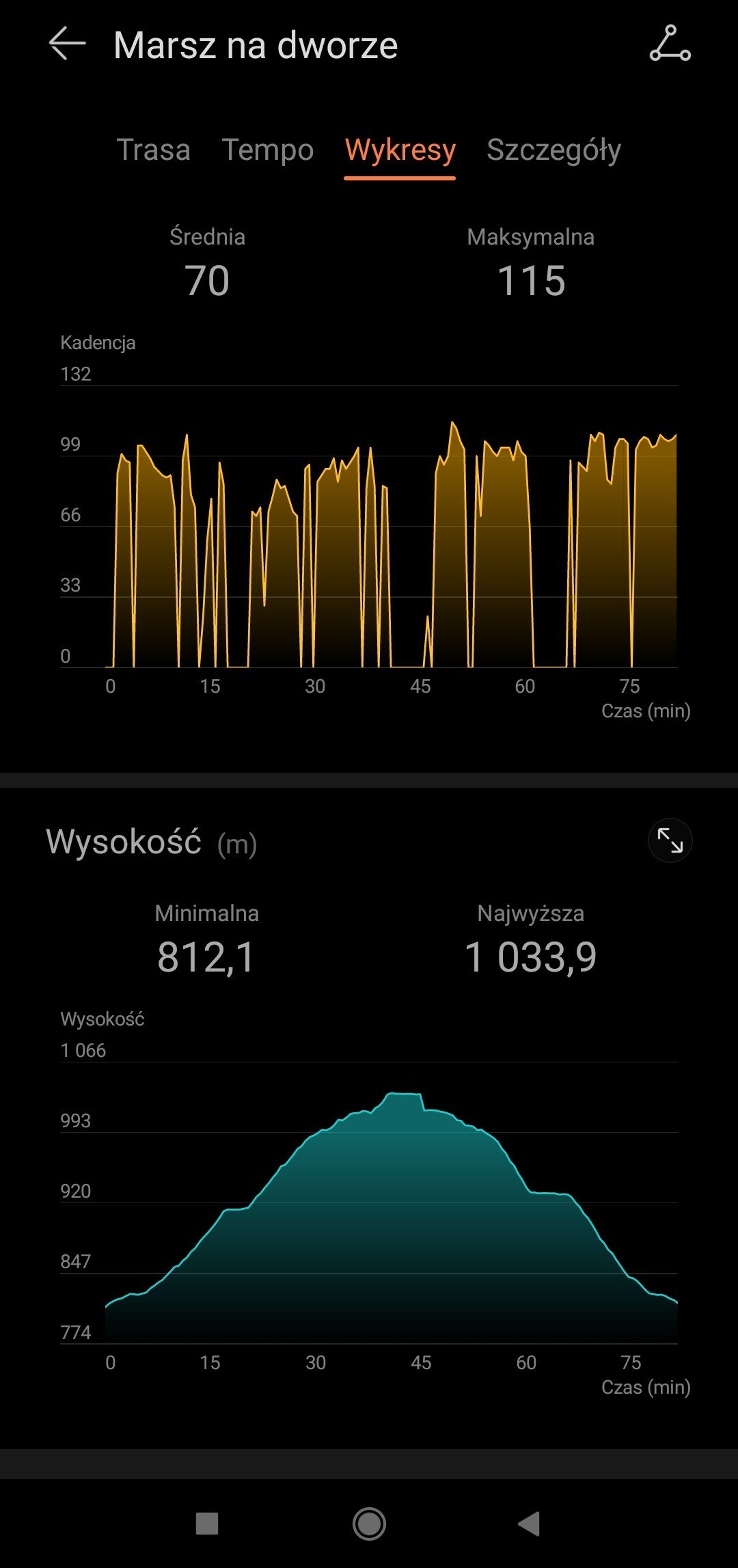The height and width of the screenshot is (1568, 738).
Task: Open the route sharing icon
Action: pyautogui.click(x=670, y=44)
